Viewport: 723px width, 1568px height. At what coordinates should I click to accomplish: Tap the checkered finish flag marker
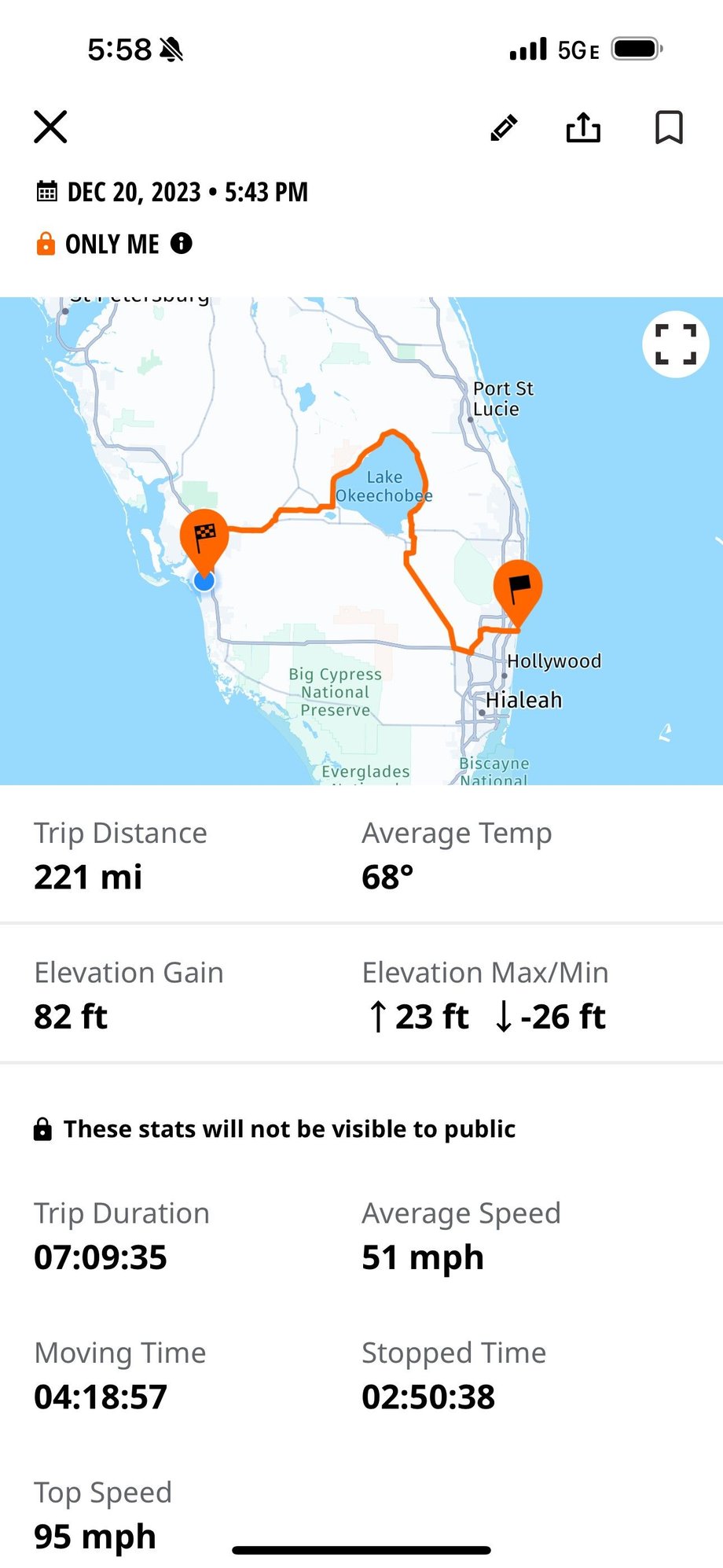[204, 536]
